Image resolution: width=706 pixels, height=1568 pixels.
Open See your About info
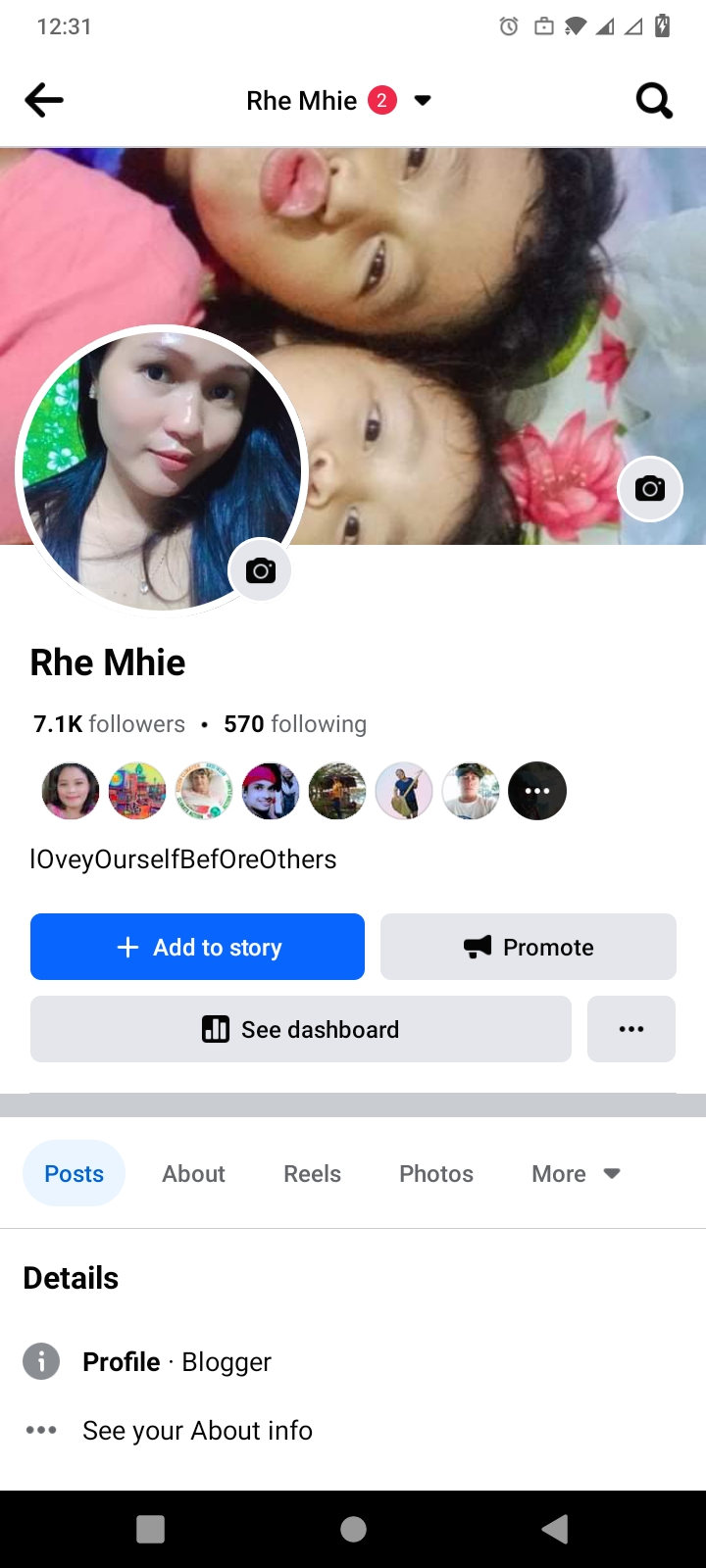197,1431
